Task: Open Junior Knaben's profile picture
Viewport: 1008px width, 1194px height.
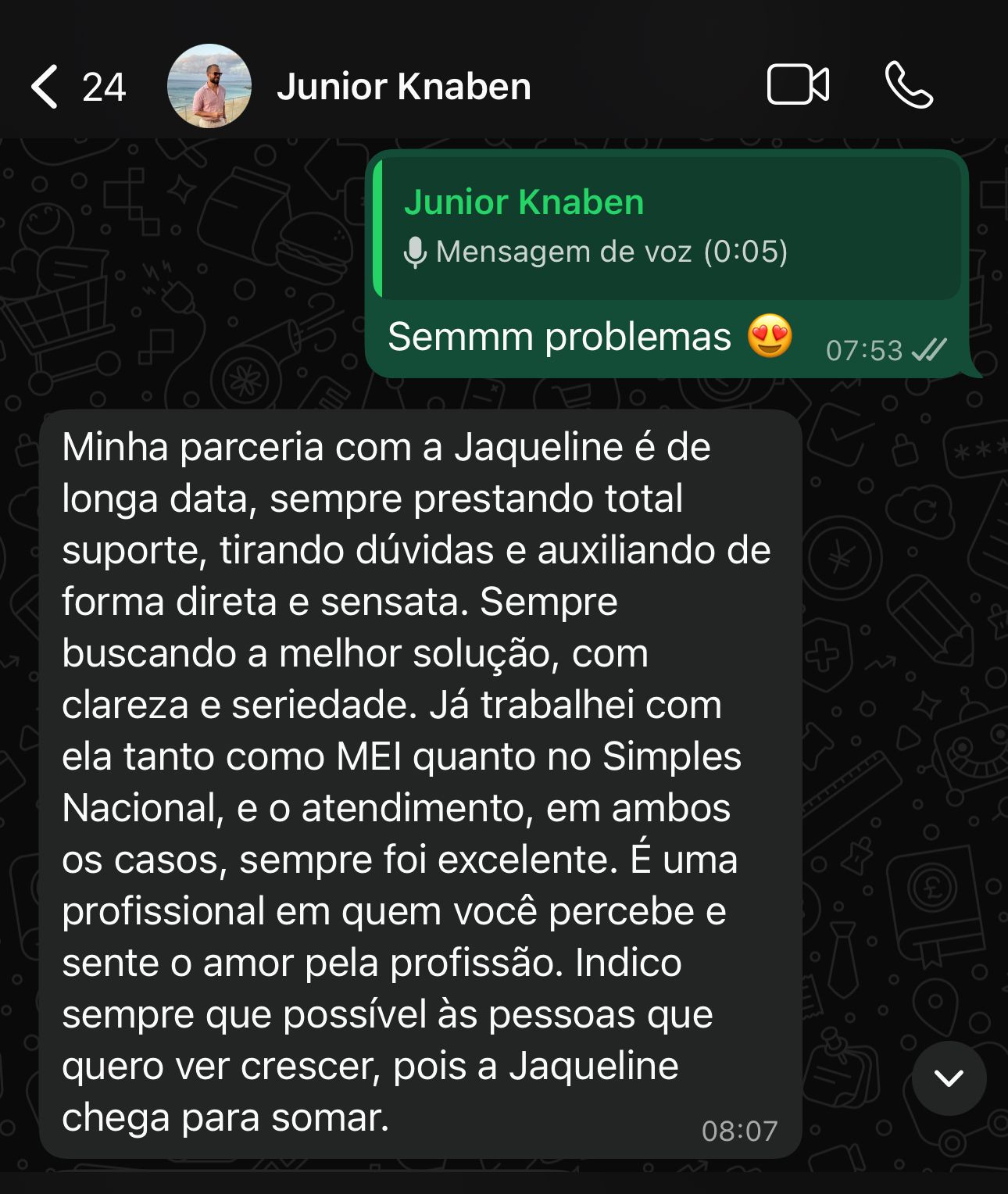Action: 209,86
